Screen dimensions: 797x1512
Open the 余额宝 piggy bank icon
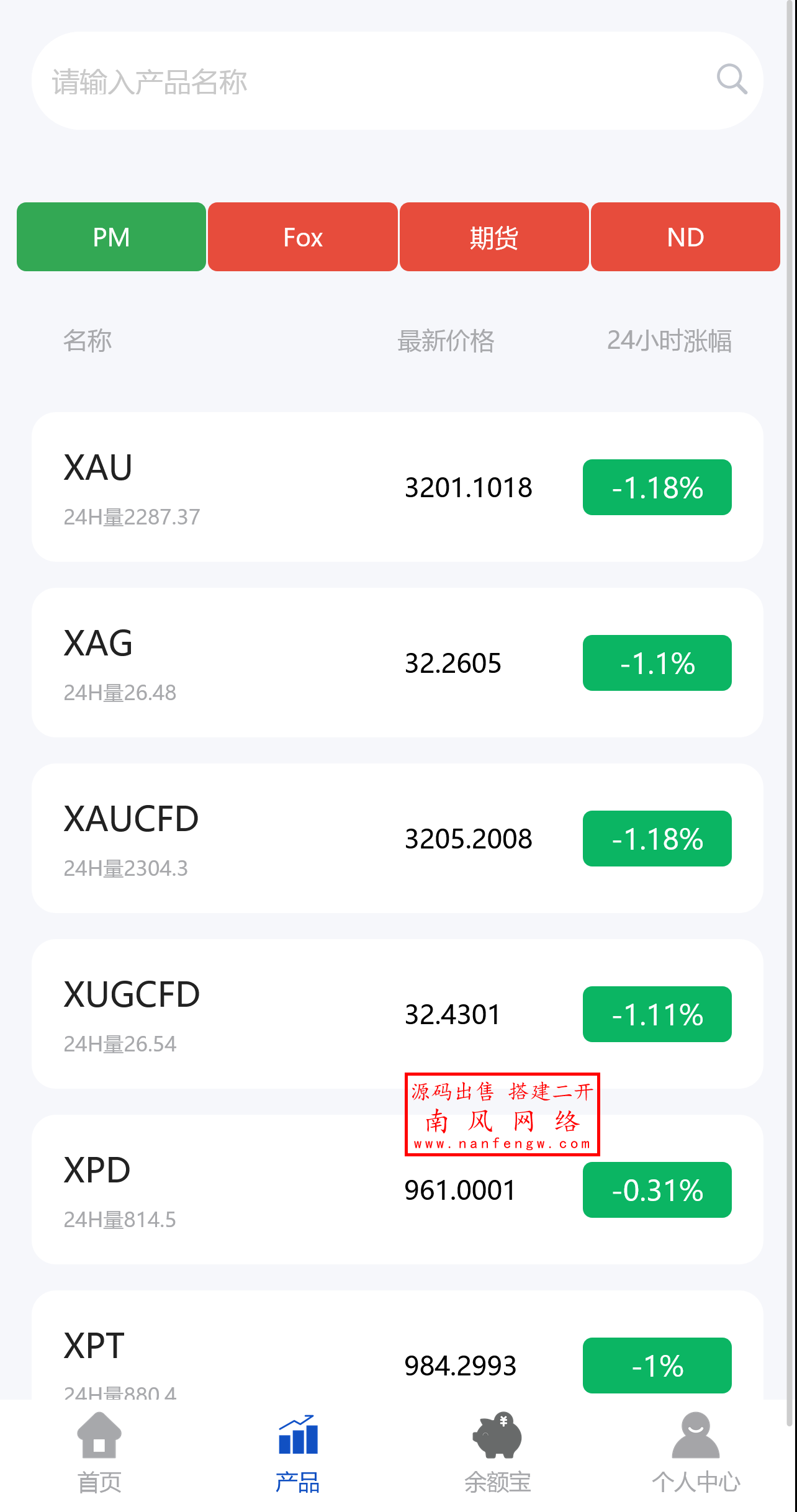497,1436
